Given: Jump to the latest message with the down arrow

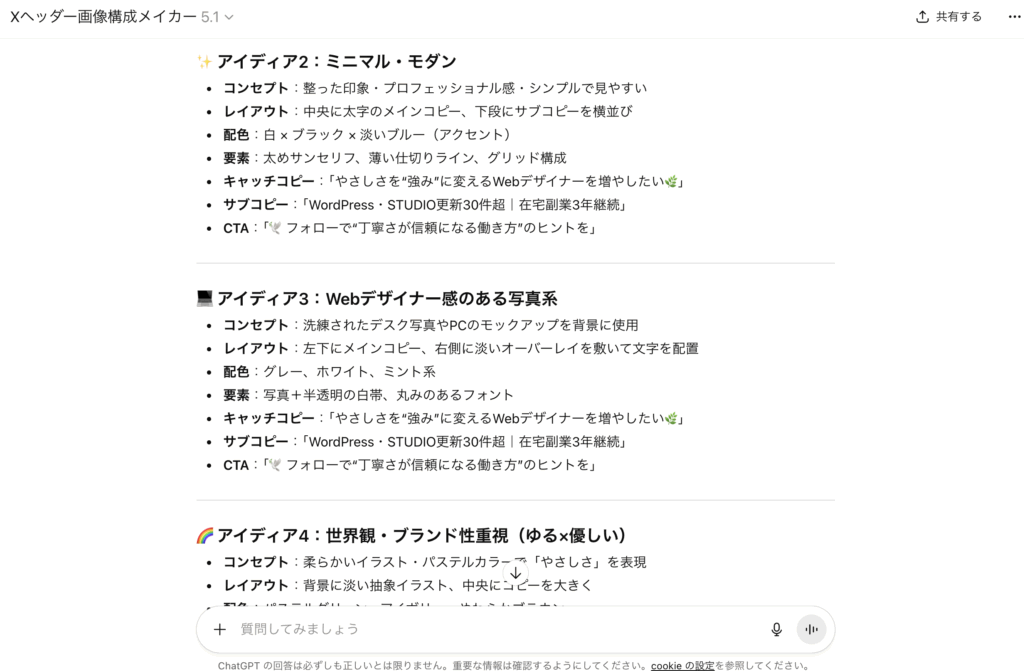Looking at the screenshot, I should [516, 573].
